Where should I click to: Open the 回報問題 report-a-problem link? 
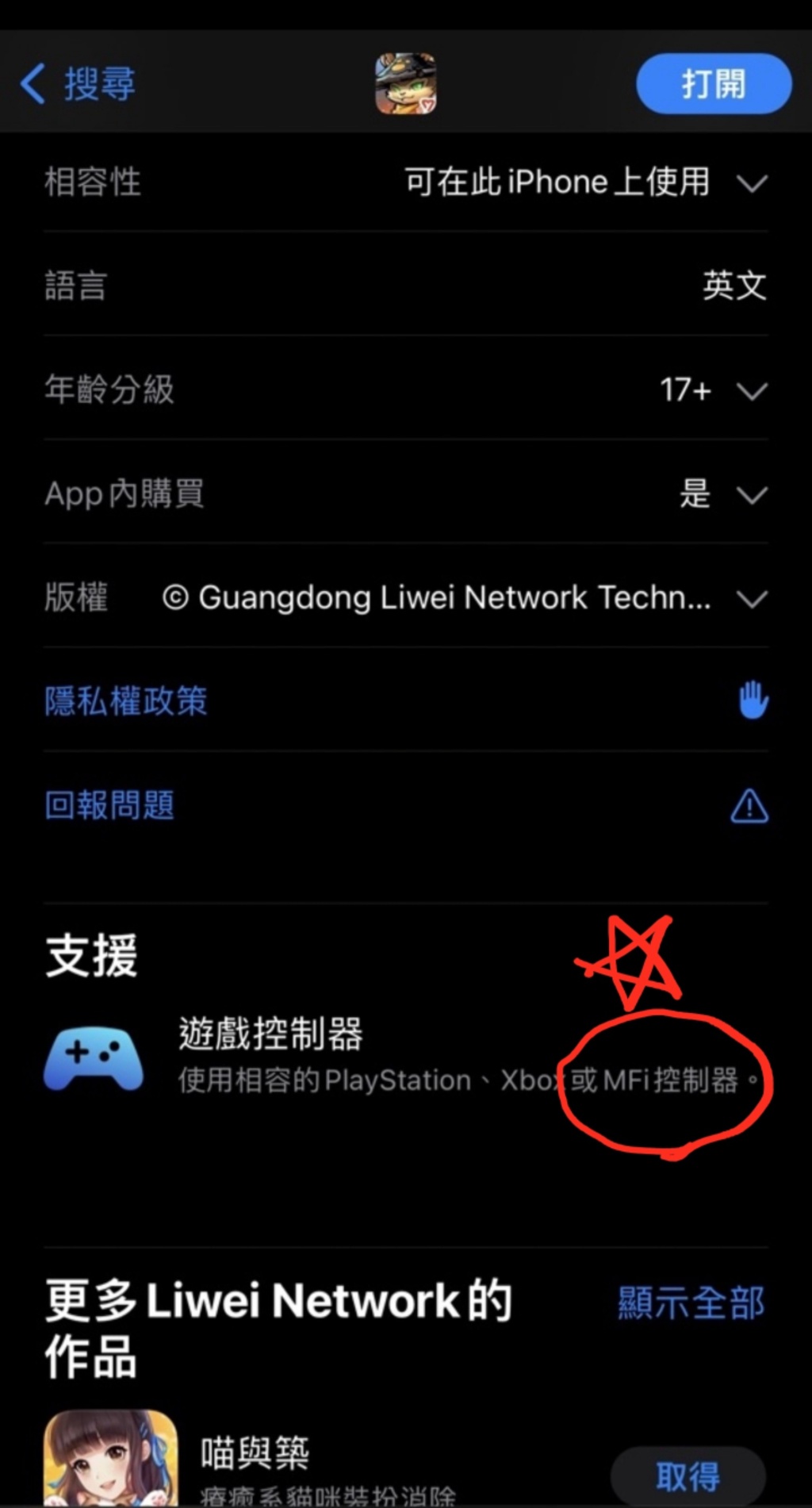(x=109, y=805)
